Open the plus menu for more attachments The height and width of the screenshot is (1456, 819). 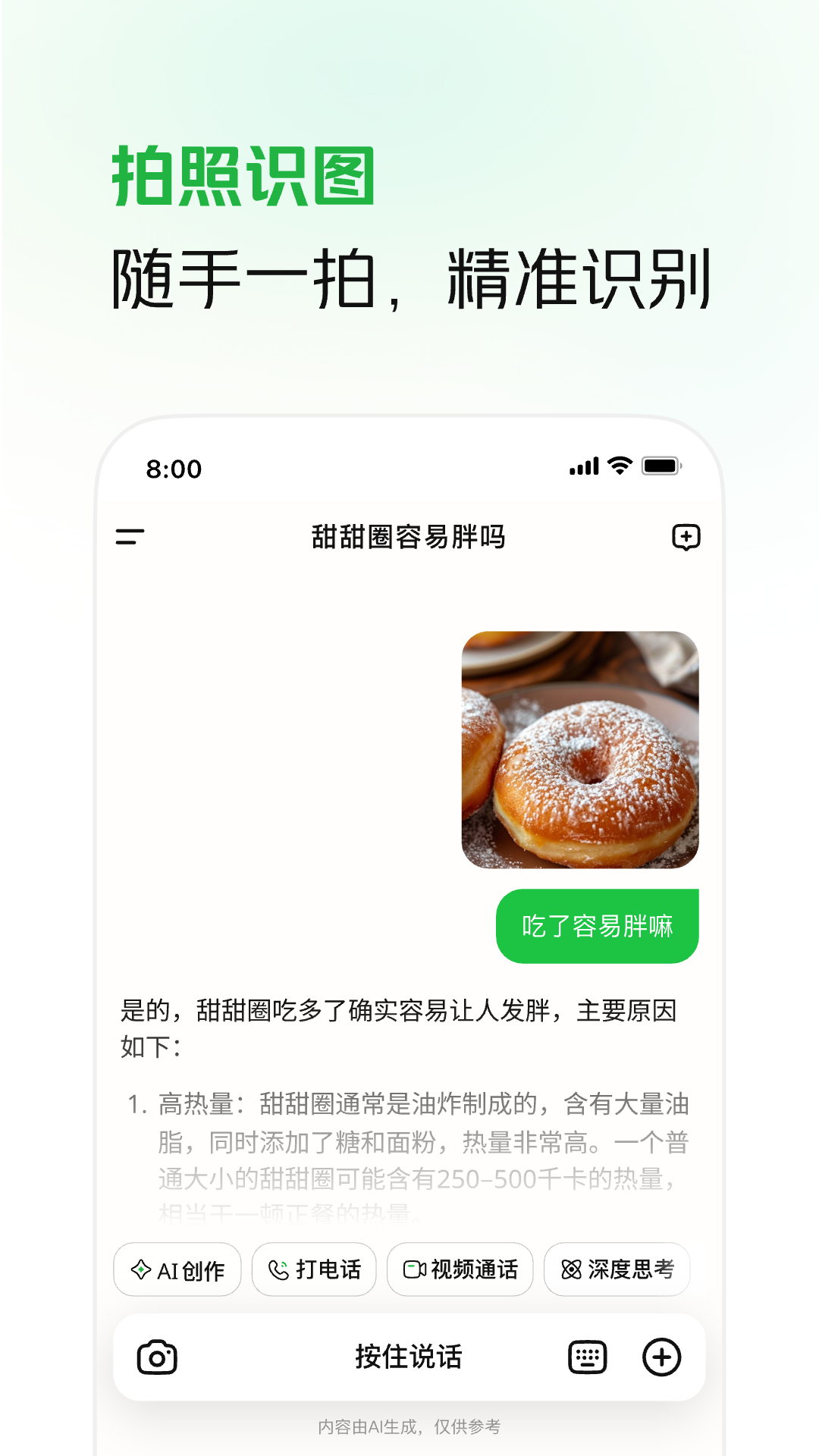663,1357
